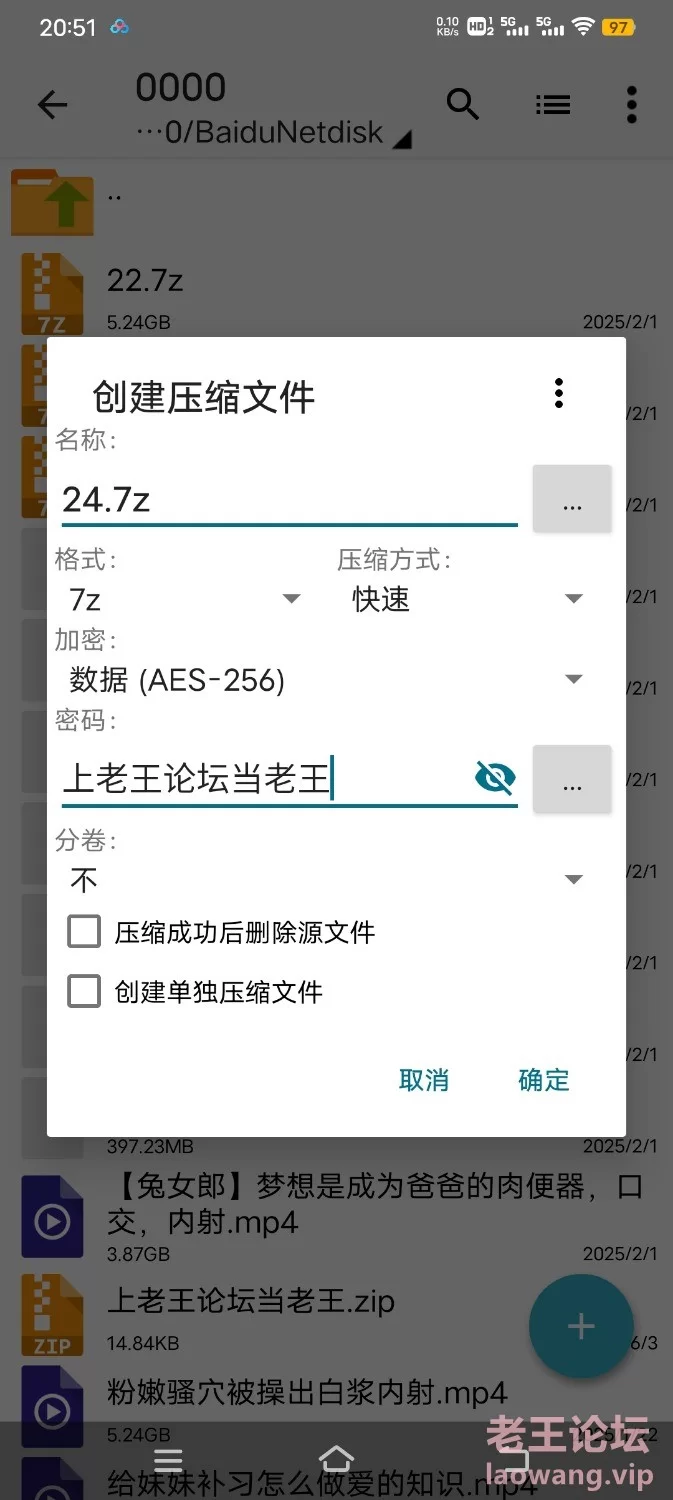
Task: Toggle password visibility with the eye icon
Action: 495,778
